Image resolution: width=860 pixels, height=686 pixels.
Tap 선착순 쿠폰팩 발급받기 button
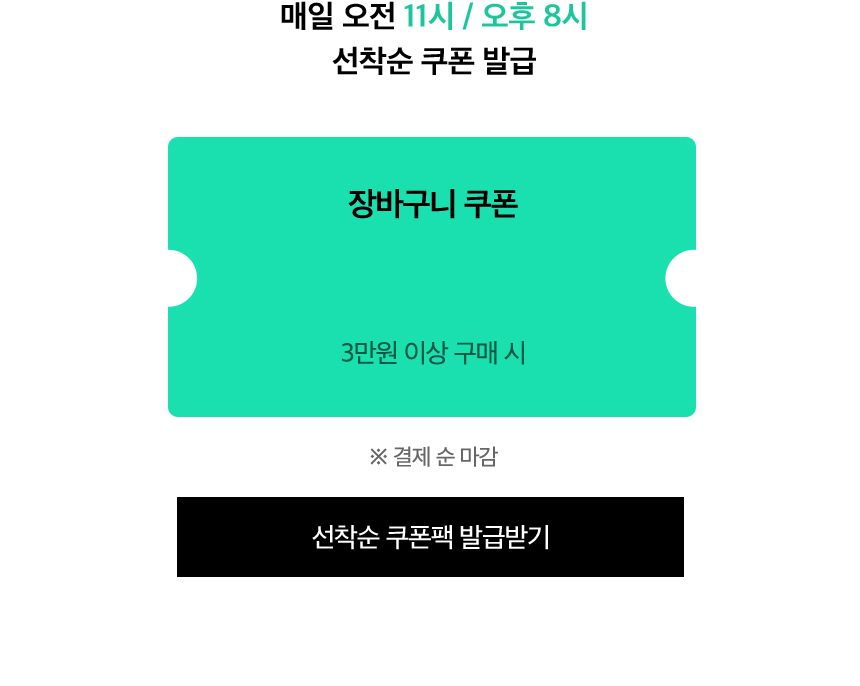[x=430, y=537]
